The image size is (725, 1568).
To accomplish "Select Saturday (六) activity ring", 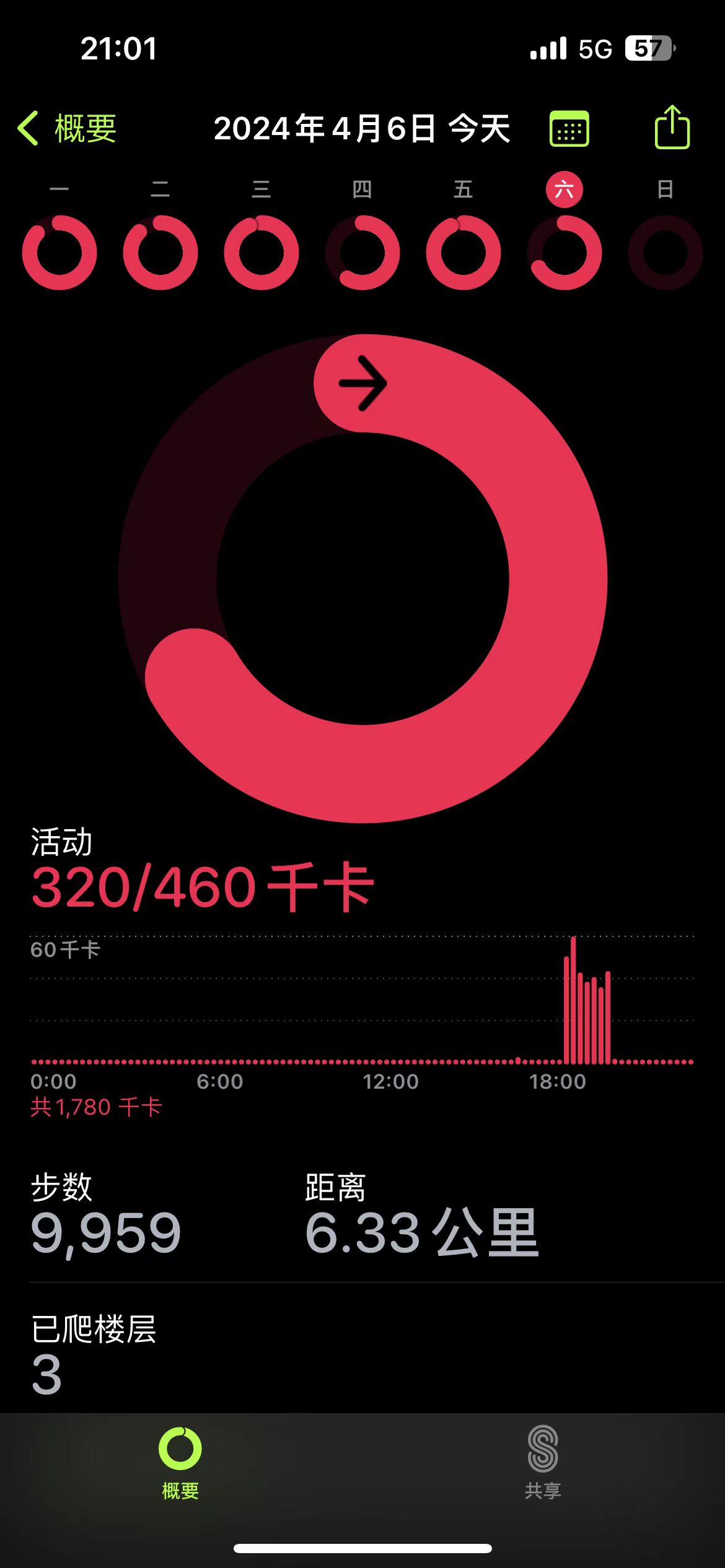I will (x=565, y=252).
